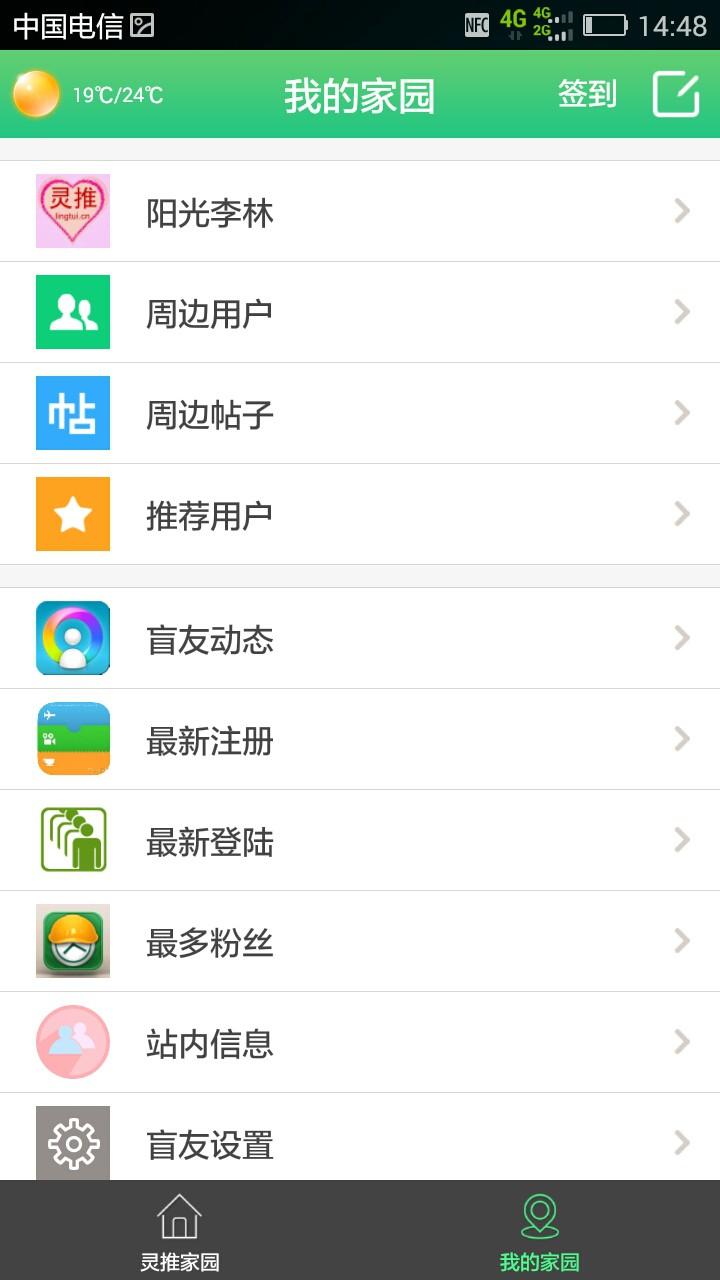Tap the 最新注册 newest registered icon

tap(72, 739)
